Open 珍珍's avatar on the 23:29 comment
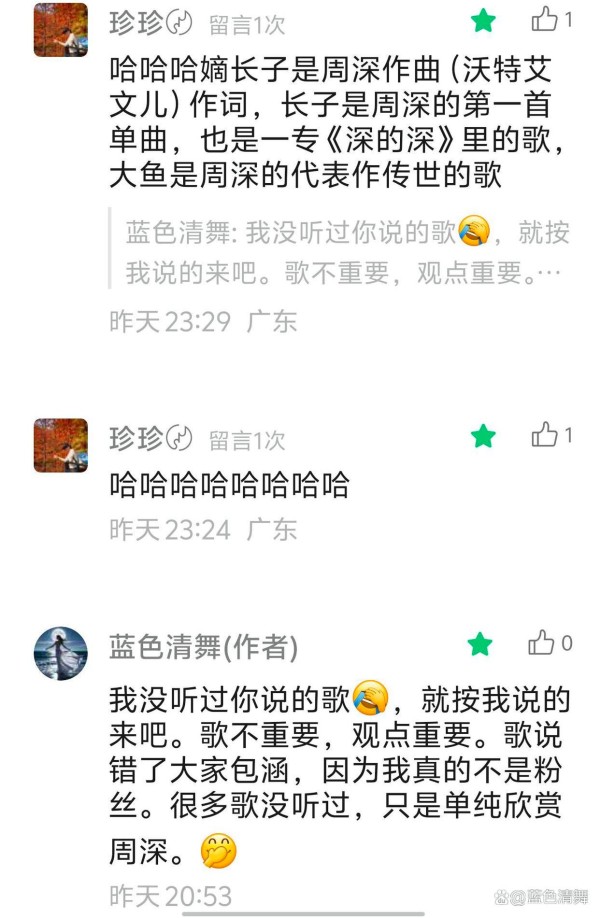Image resolution: width=600 pixels, height=918 pixels. point(60,29)
